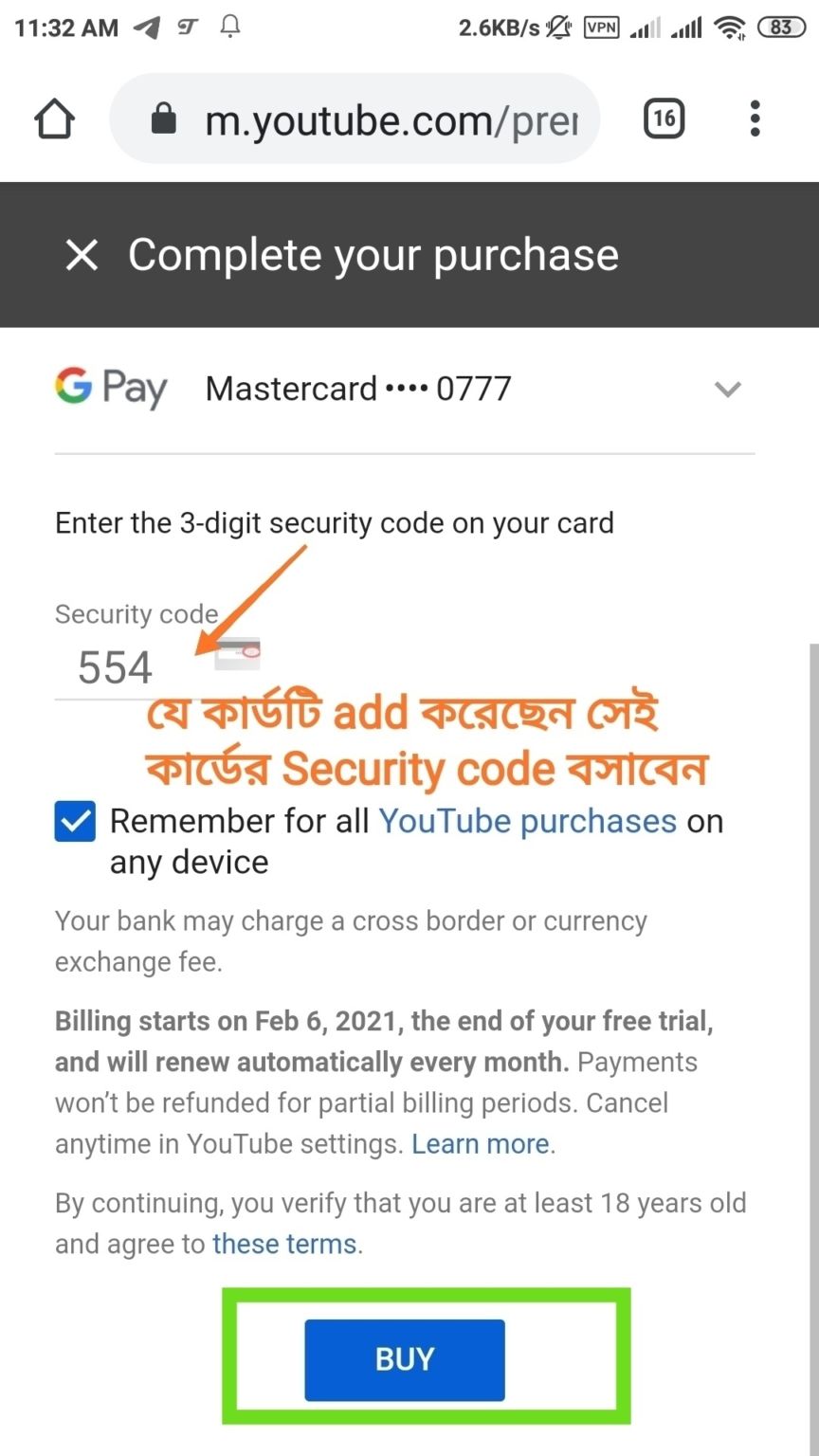Uncheck Remember for all YouTube purchases

(x=75, y=822)
